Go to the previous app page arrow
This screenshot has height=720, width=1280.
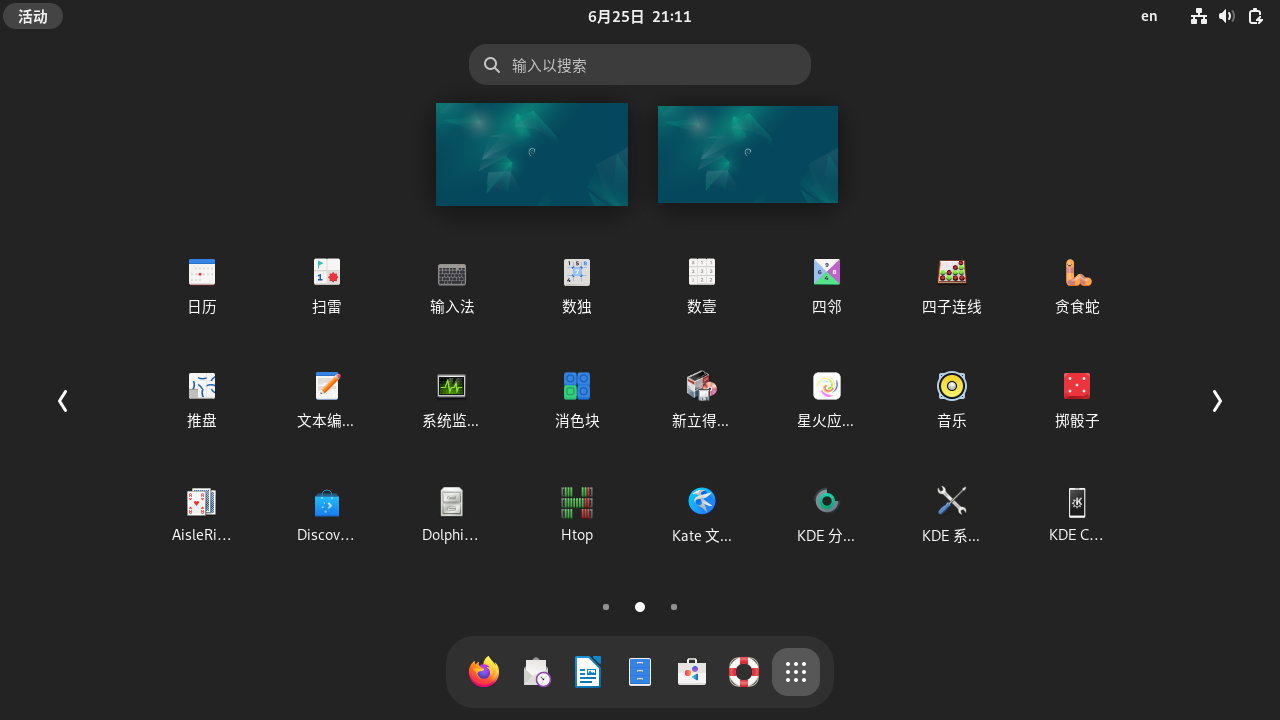click(63, 401)
